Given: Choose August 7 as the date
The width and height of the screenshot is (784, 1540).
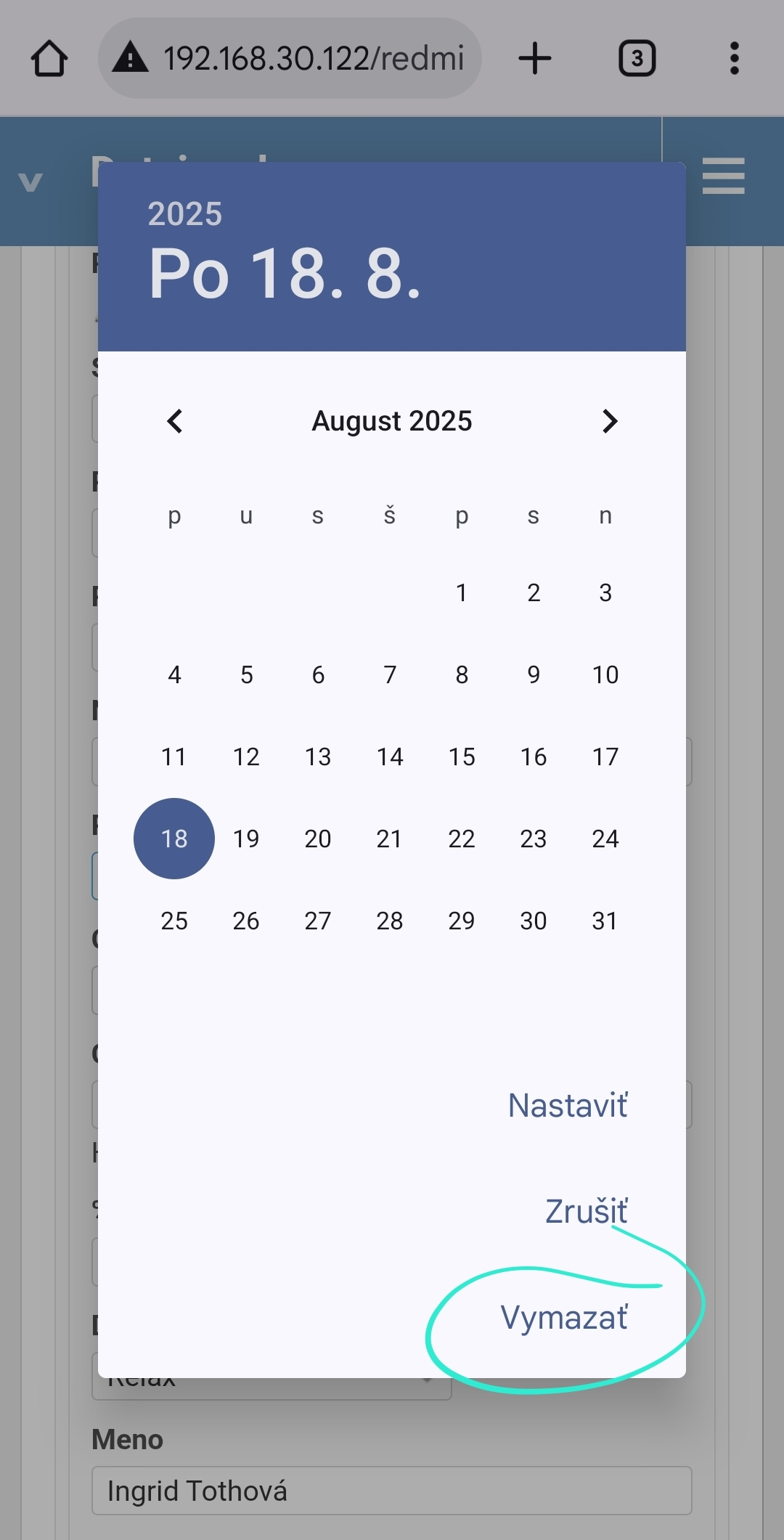Looking at the screenshot, I should 390,675.
